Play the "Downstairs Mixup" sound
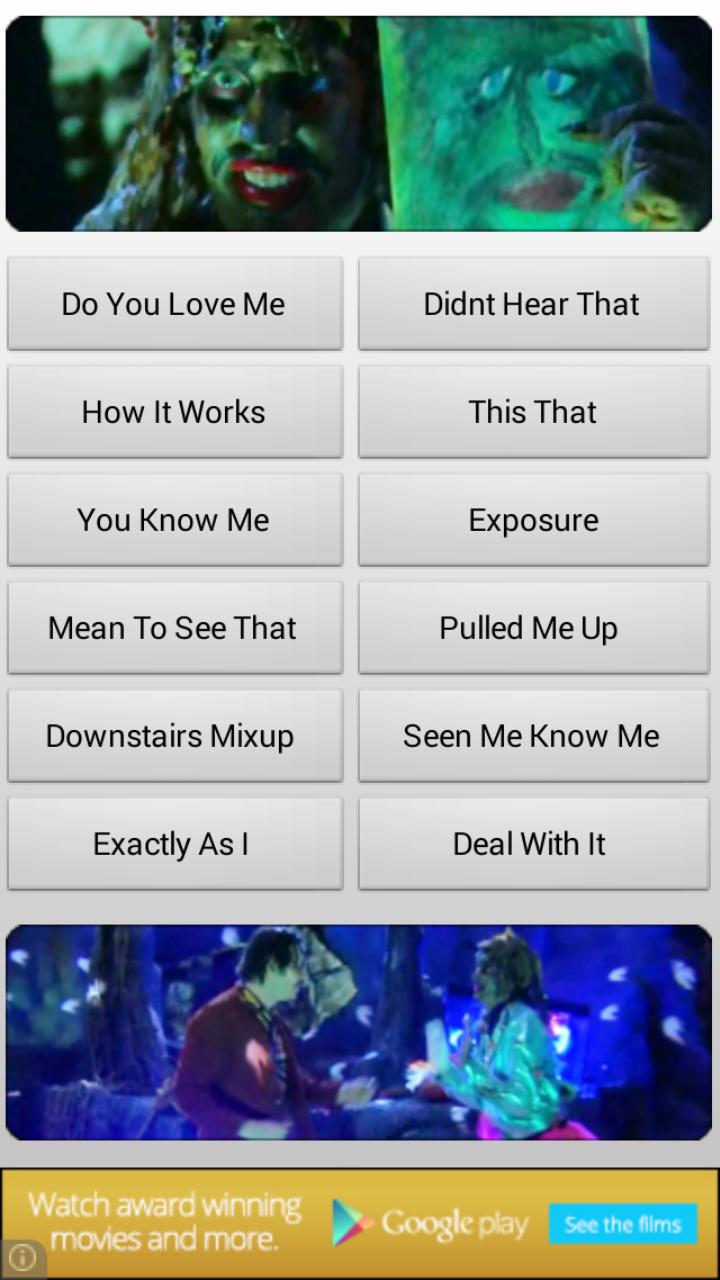 coord(175,735)
